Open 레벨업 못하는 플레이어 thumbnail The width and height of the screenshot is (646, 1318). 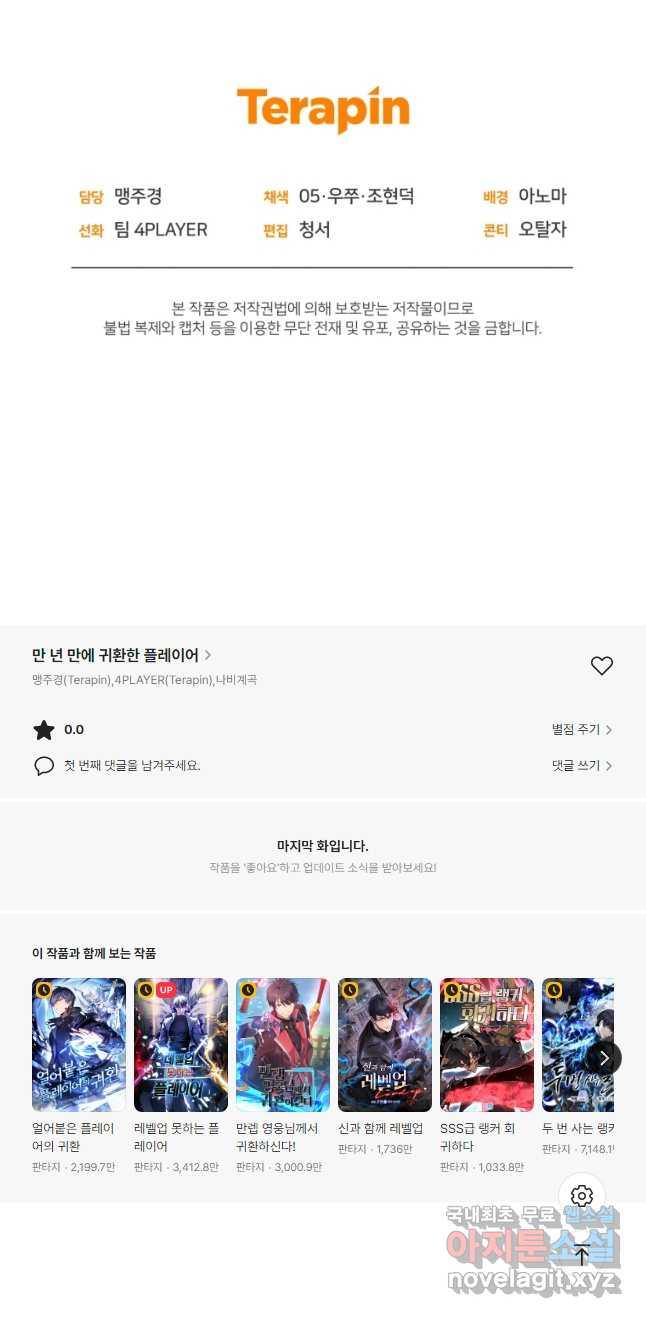coord(181,1045)
